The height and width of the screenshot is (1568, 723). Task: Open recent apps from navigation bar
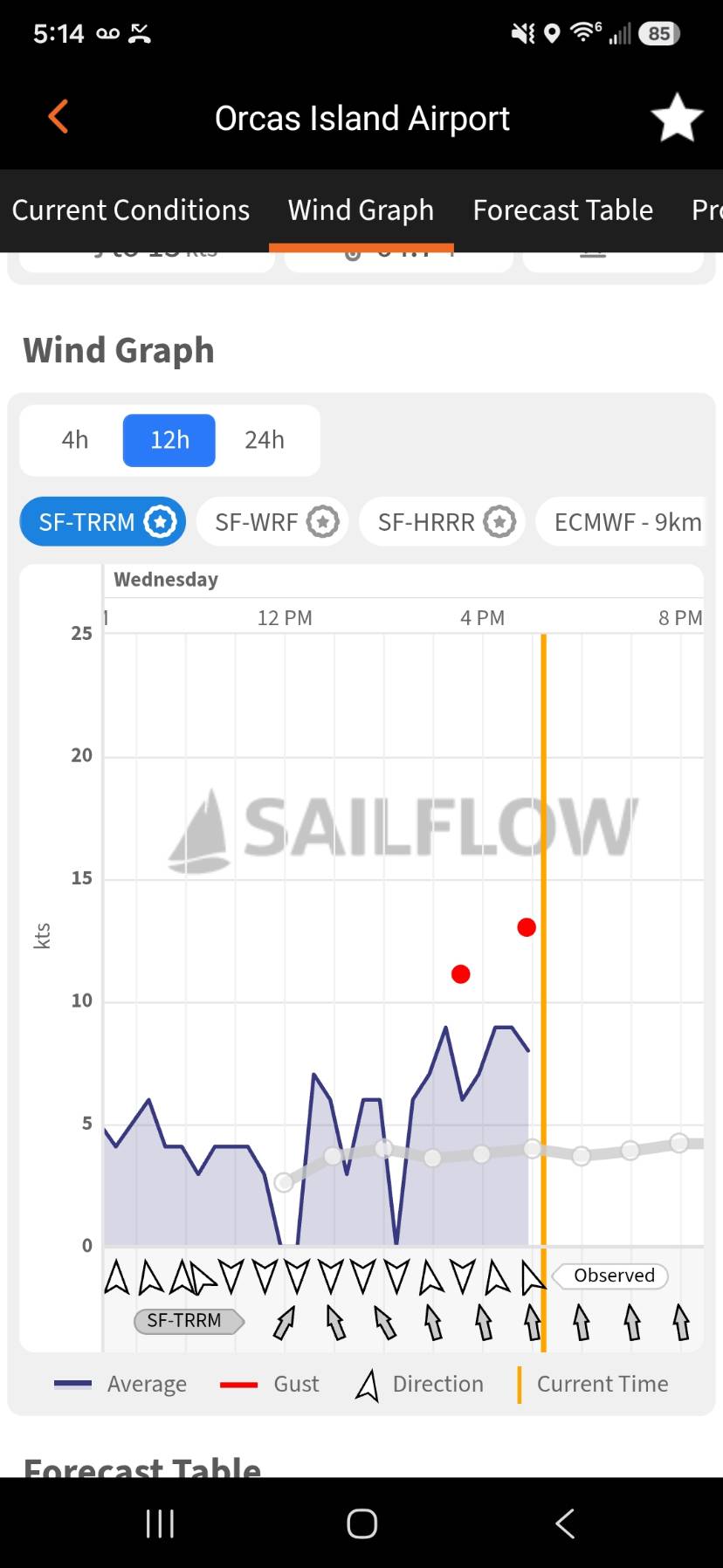coord(160,1523)
